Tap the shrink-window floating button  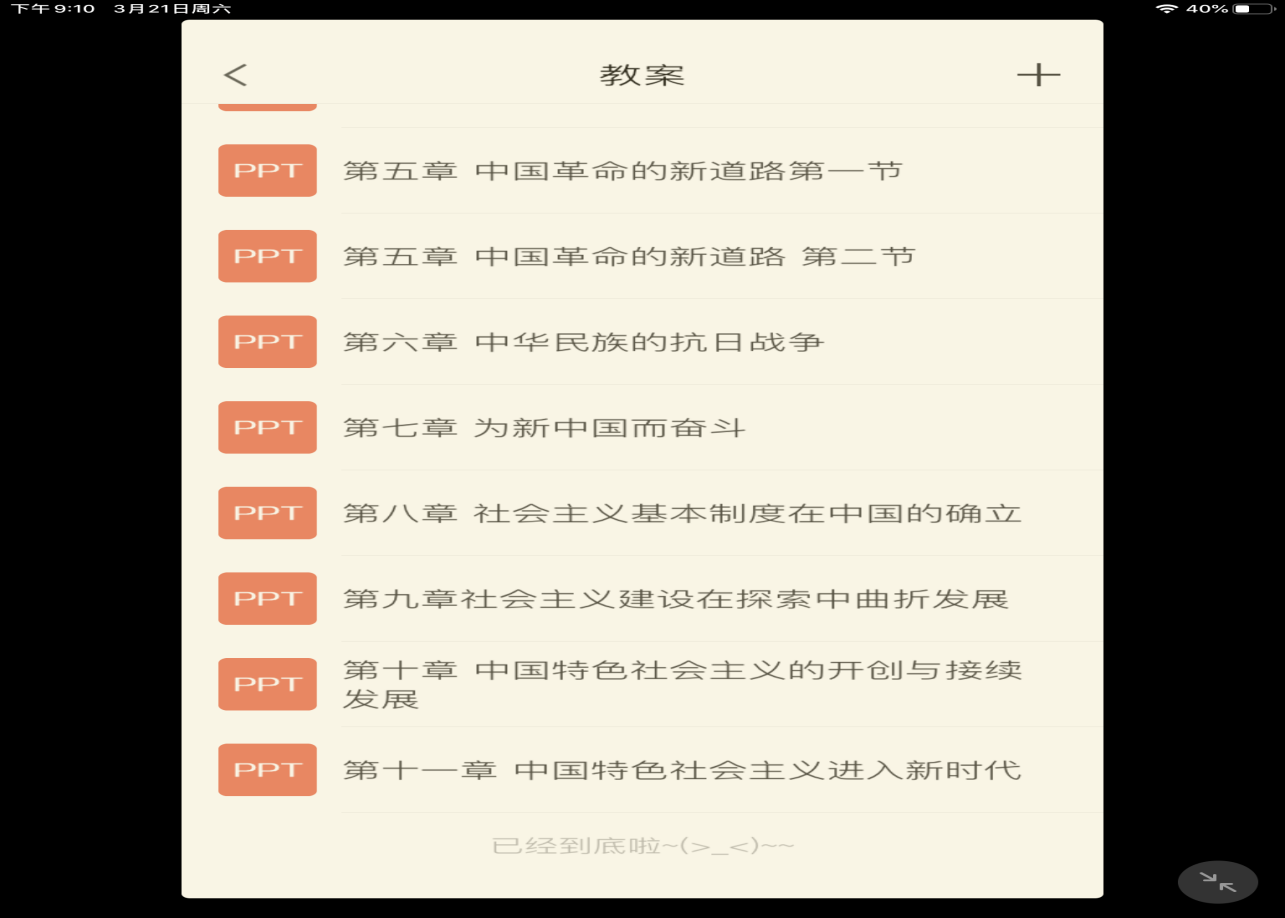click(x=1217, y=882)
